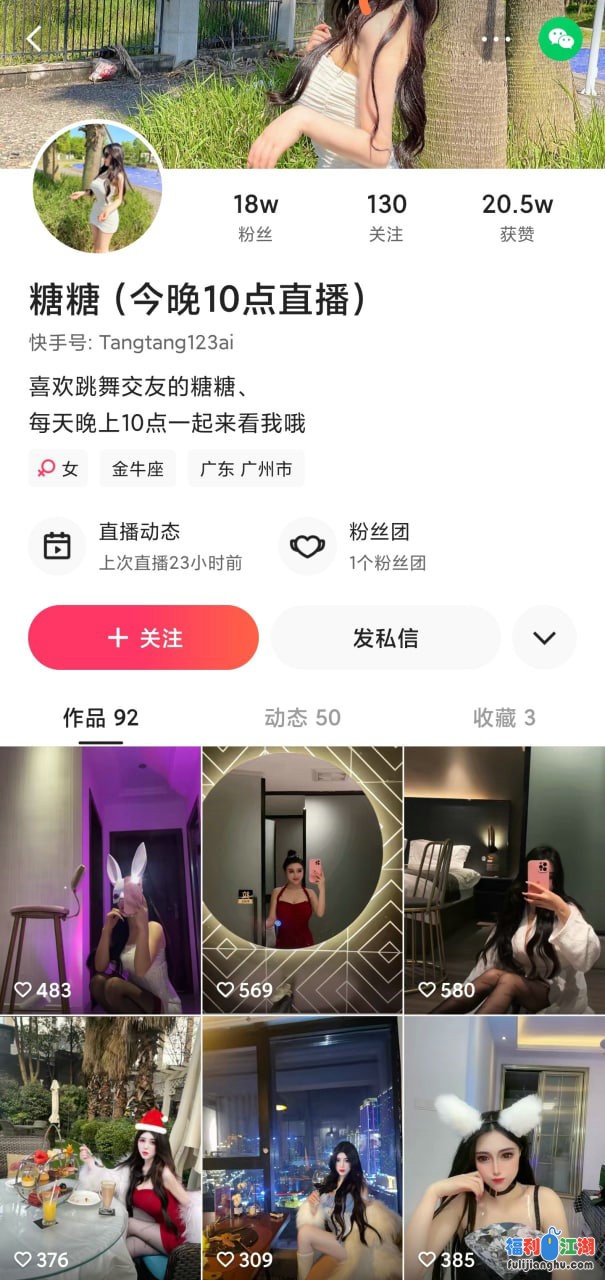Open the video with 385 likes
605x1280 pixels.
point(504,1148)
